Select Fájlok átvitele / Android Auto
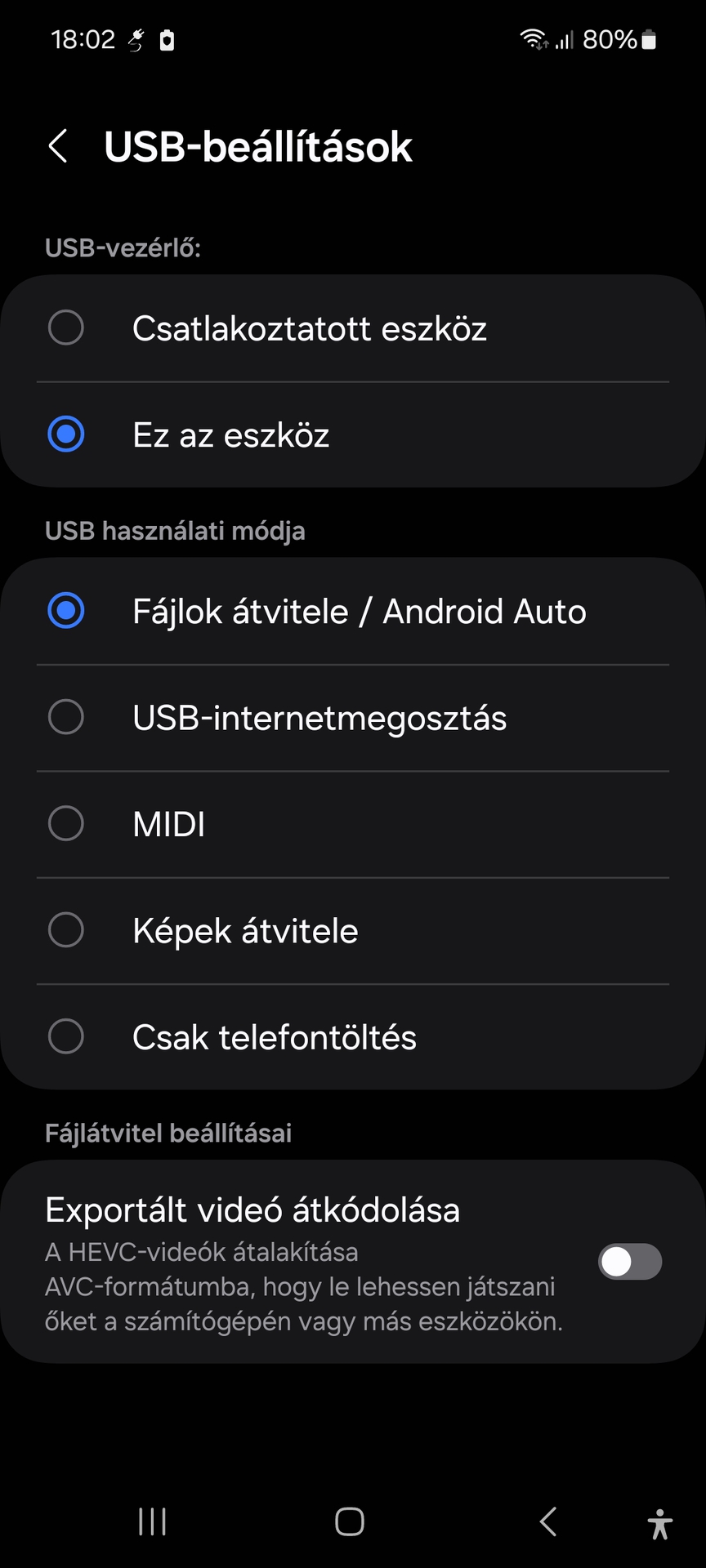706x1568 pixels. point(66,611)
